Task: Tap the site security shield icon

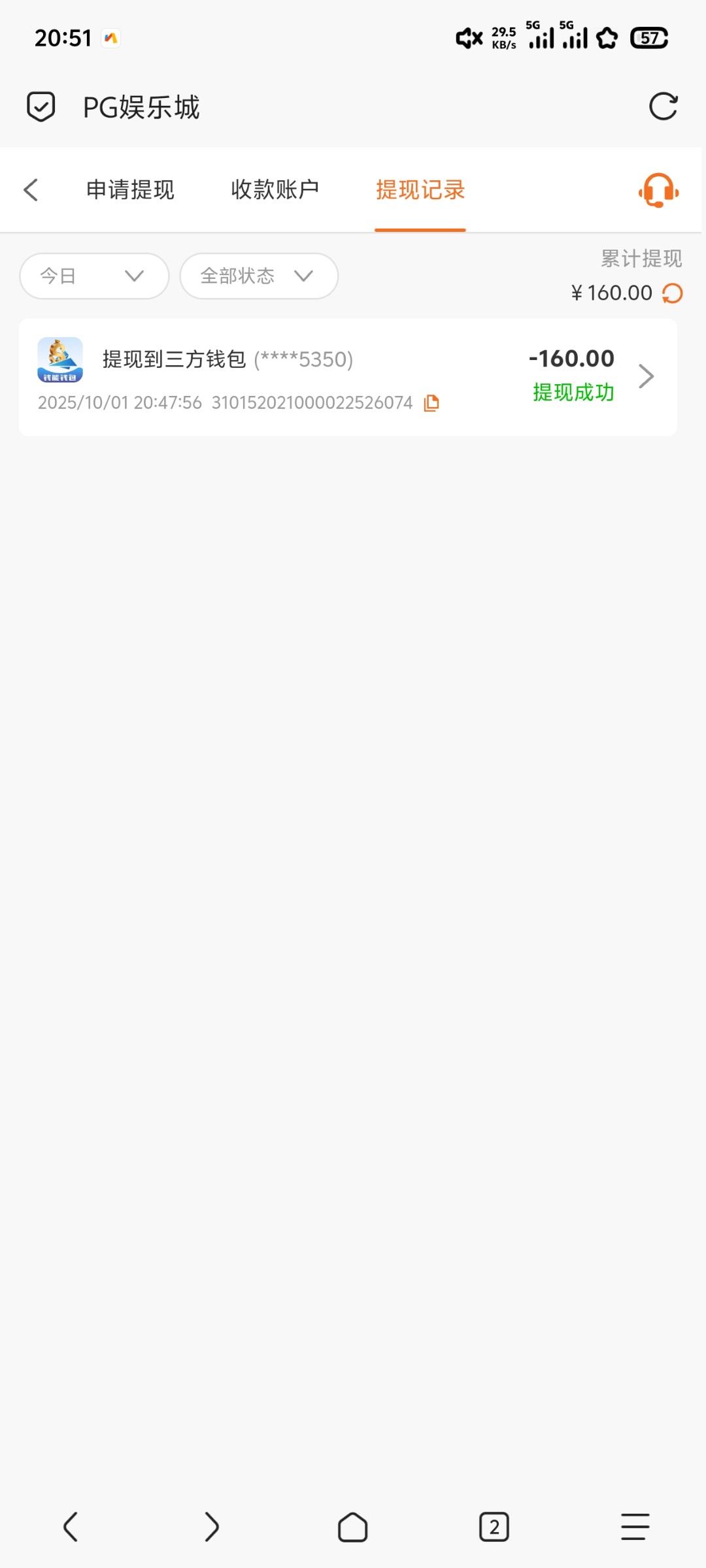Action: click(x=41, y=106)
